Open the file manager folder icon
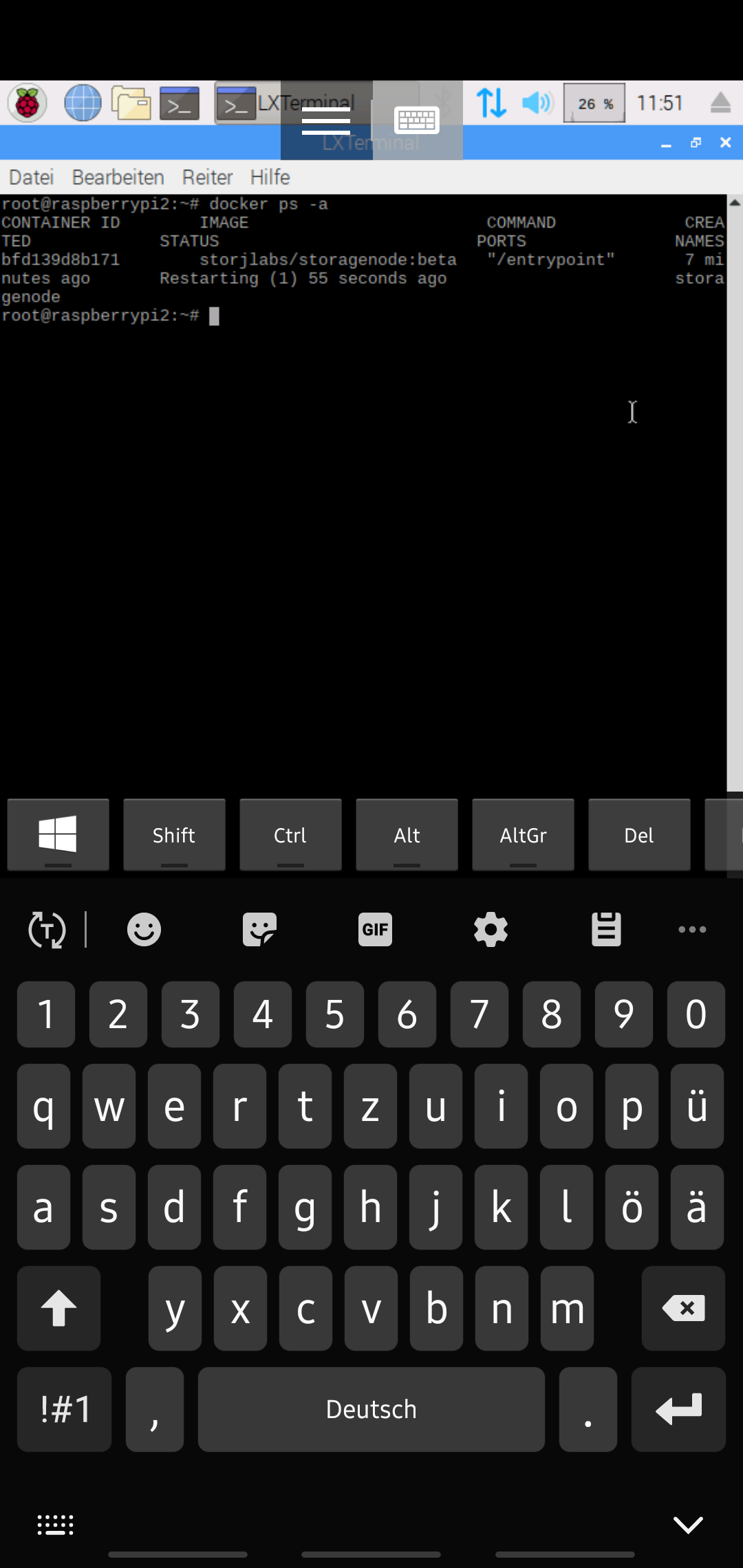Viewport: 743px width, 1568px height. (x=131, y=103)
